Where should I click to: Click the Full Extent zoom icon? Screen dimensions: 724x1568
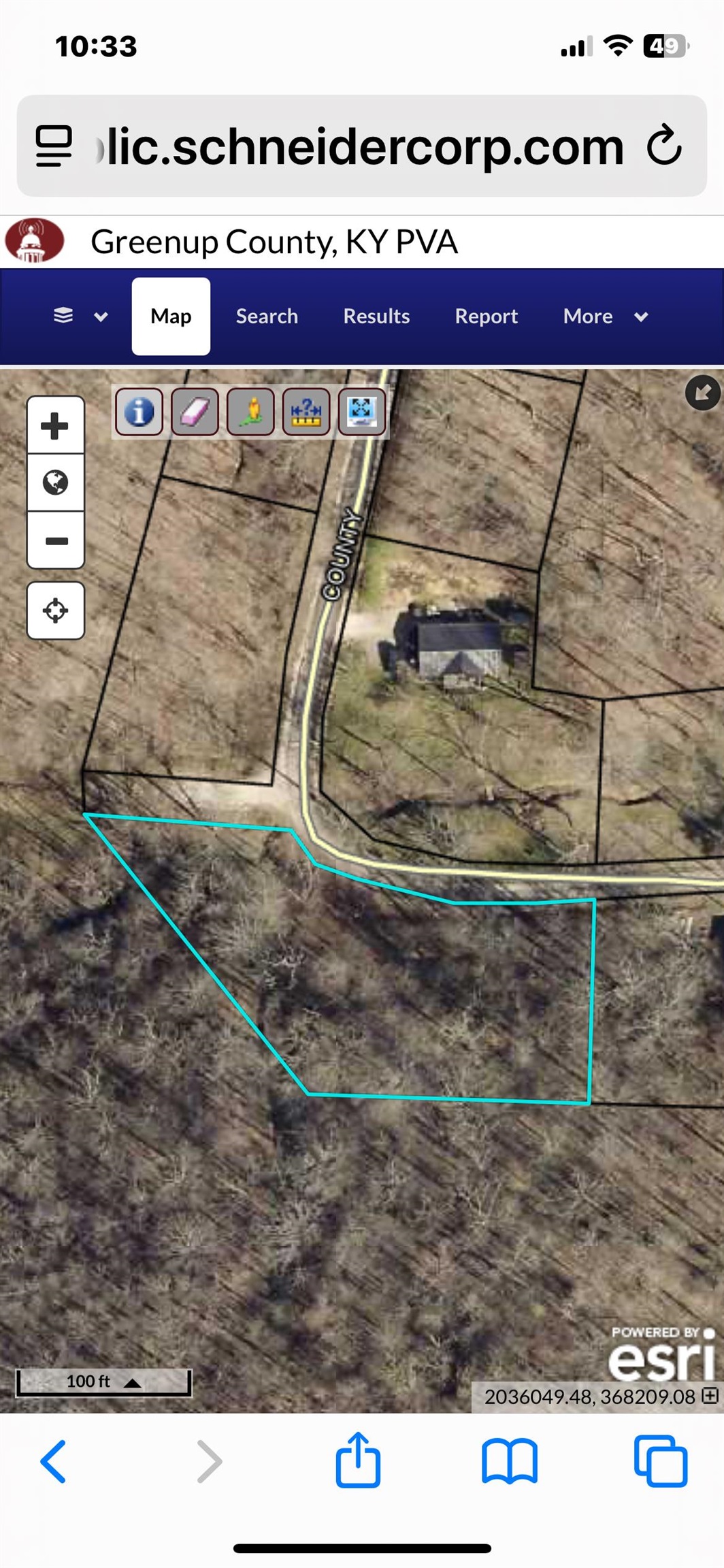click(x=361, y=411)
